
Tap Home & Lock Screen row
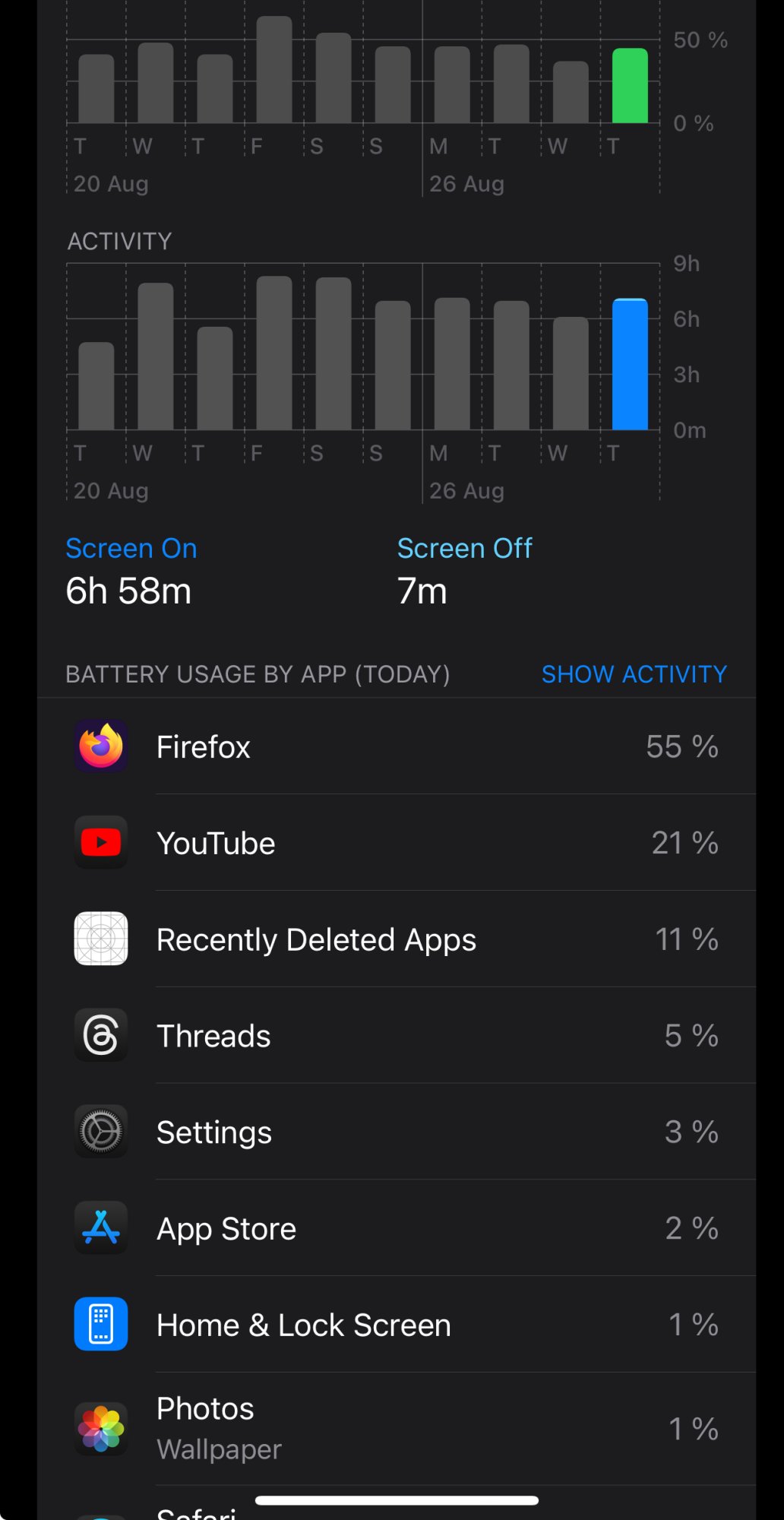(395, 1325)
